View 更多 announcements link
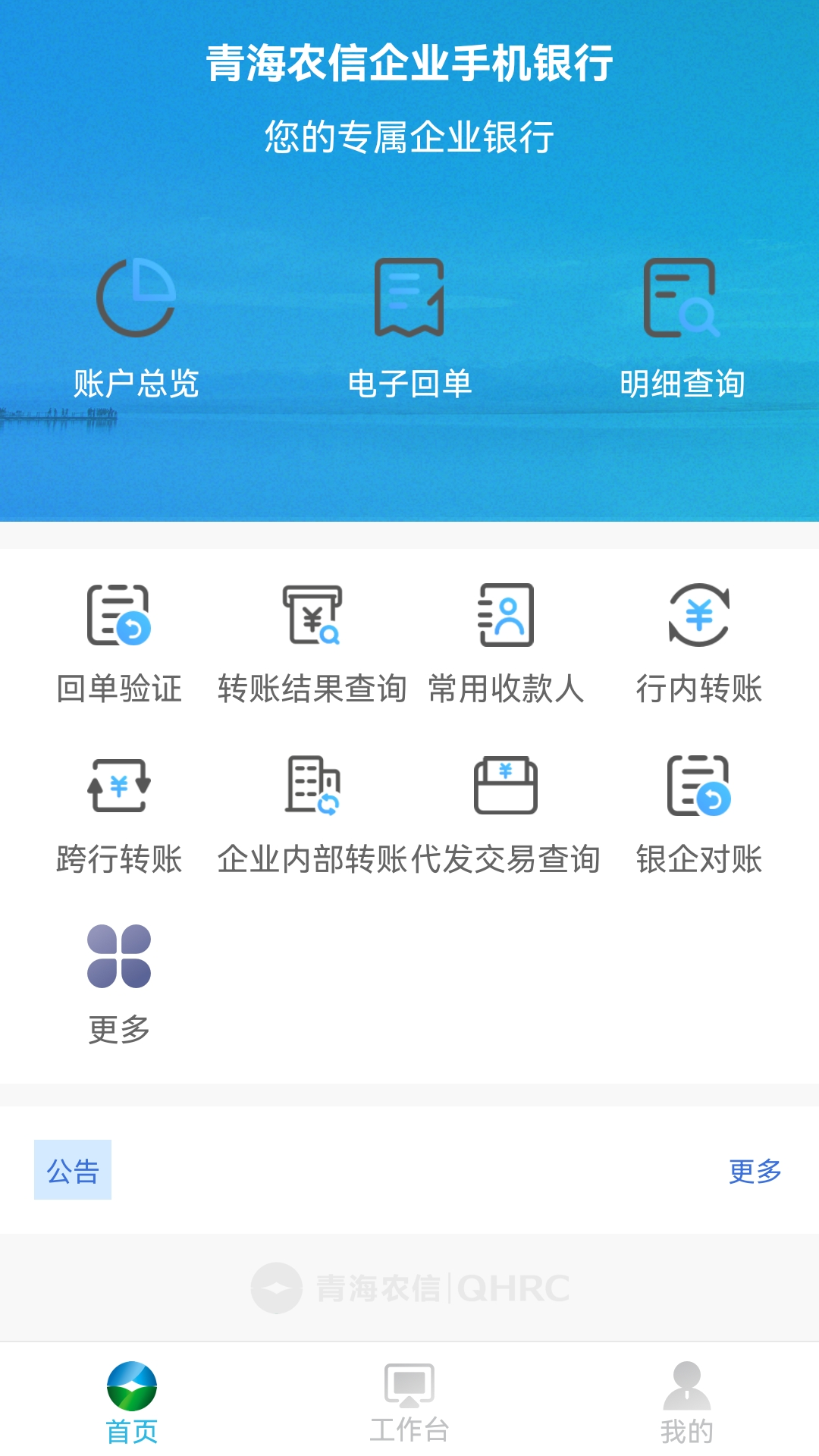Image resolution: width=819 pixels, height=1456 pixels. tap(755, 1171)
